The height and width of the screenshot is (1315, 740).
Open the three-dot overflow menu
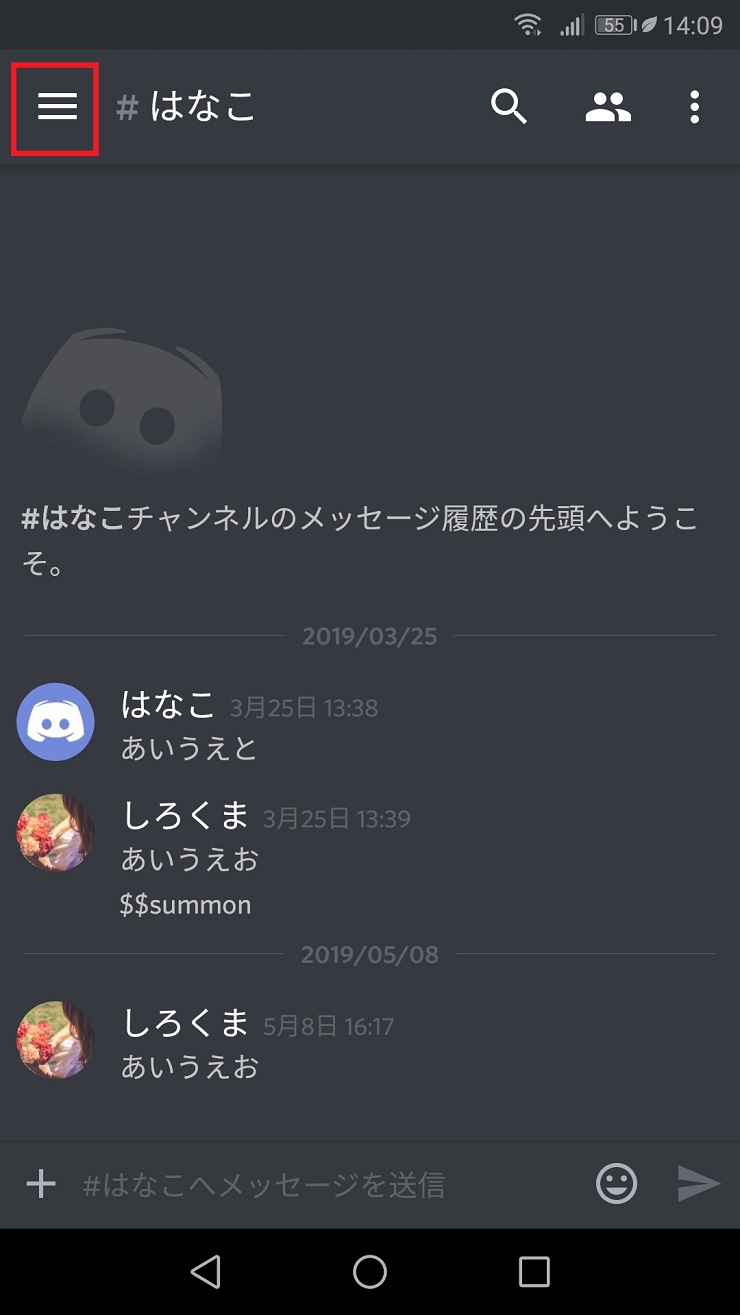(694, 107)
